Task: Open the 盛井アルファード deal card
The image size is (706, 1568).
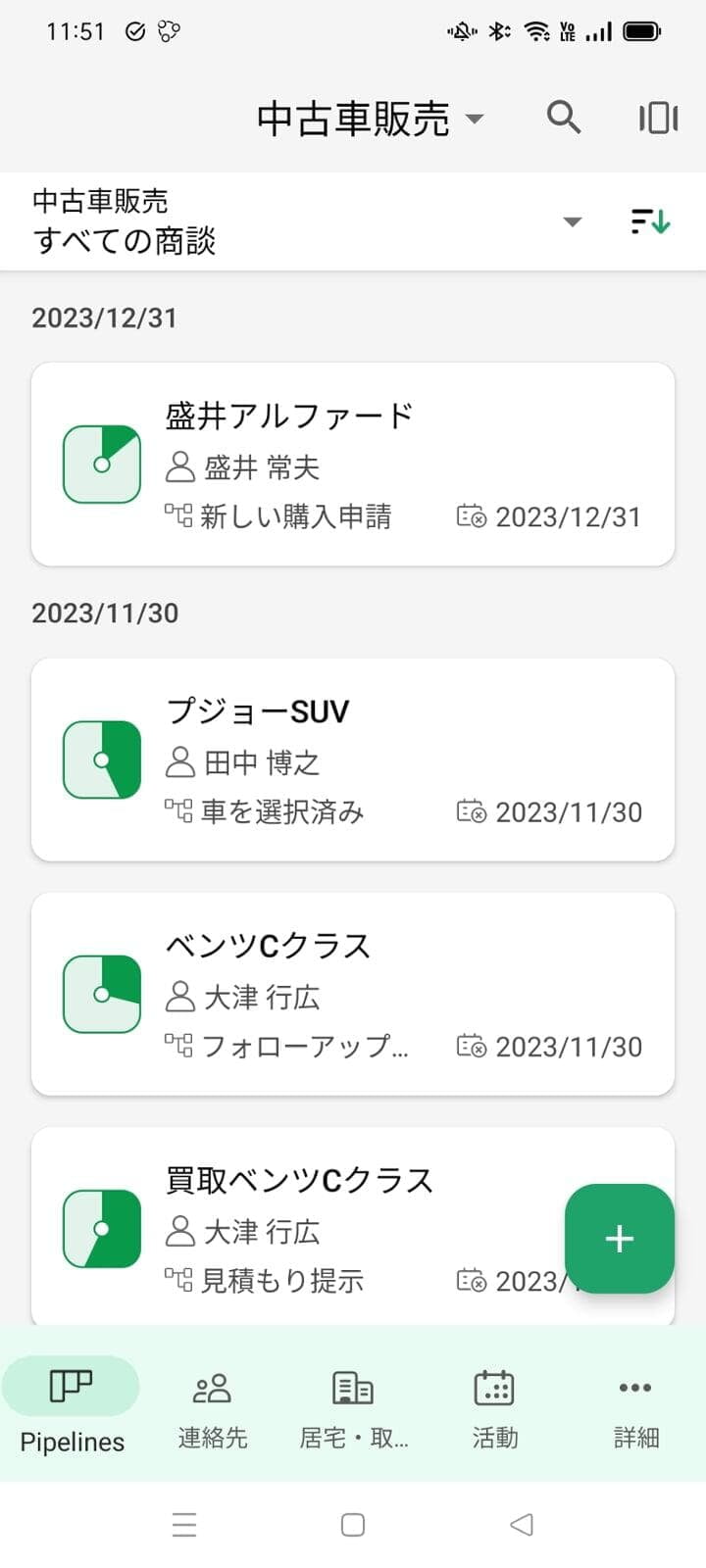Action: [353, 465]
